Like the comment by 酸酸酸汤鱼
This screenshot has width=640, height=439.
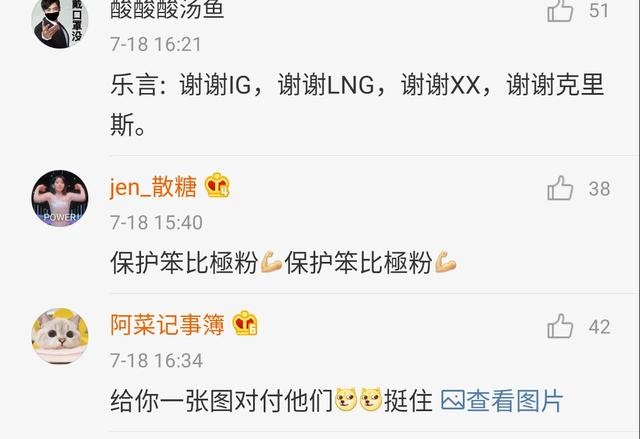coord(560,11)
